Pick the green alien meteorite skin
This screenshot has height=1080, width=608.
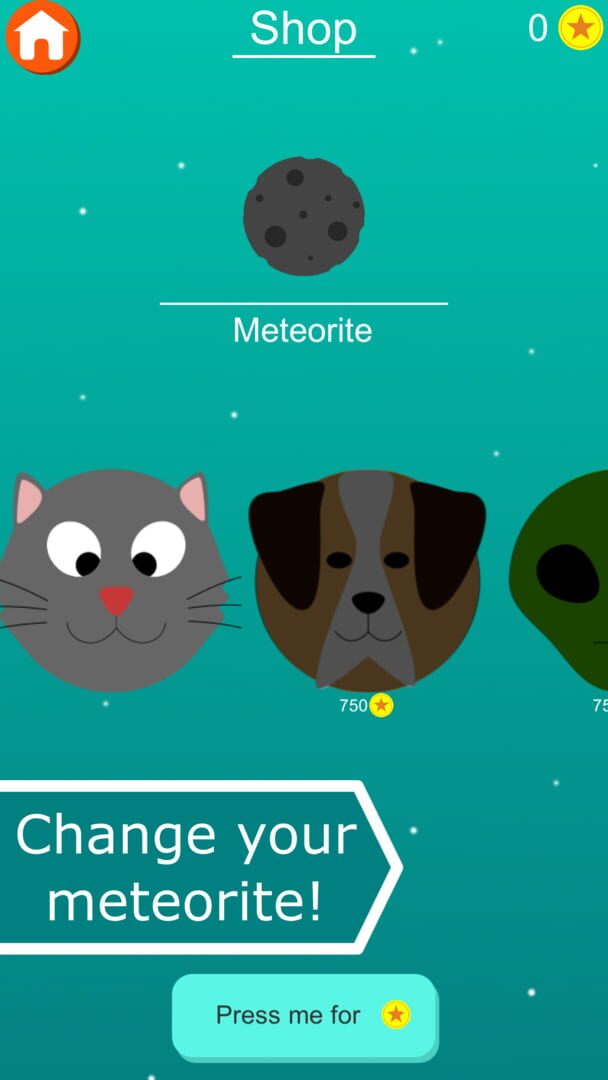click(x=559, y=580)
